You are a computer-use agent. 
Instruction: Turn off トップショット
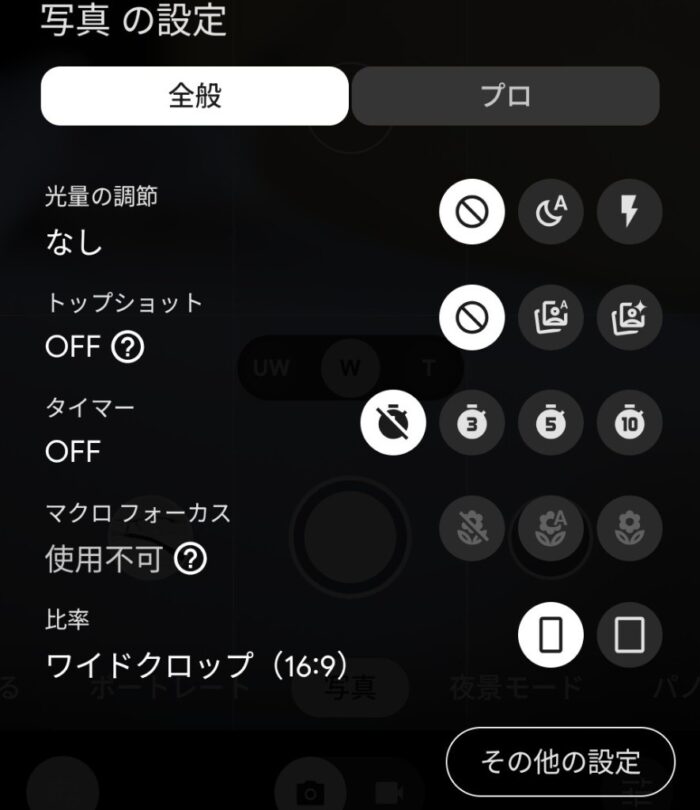[x=471, y=317]
